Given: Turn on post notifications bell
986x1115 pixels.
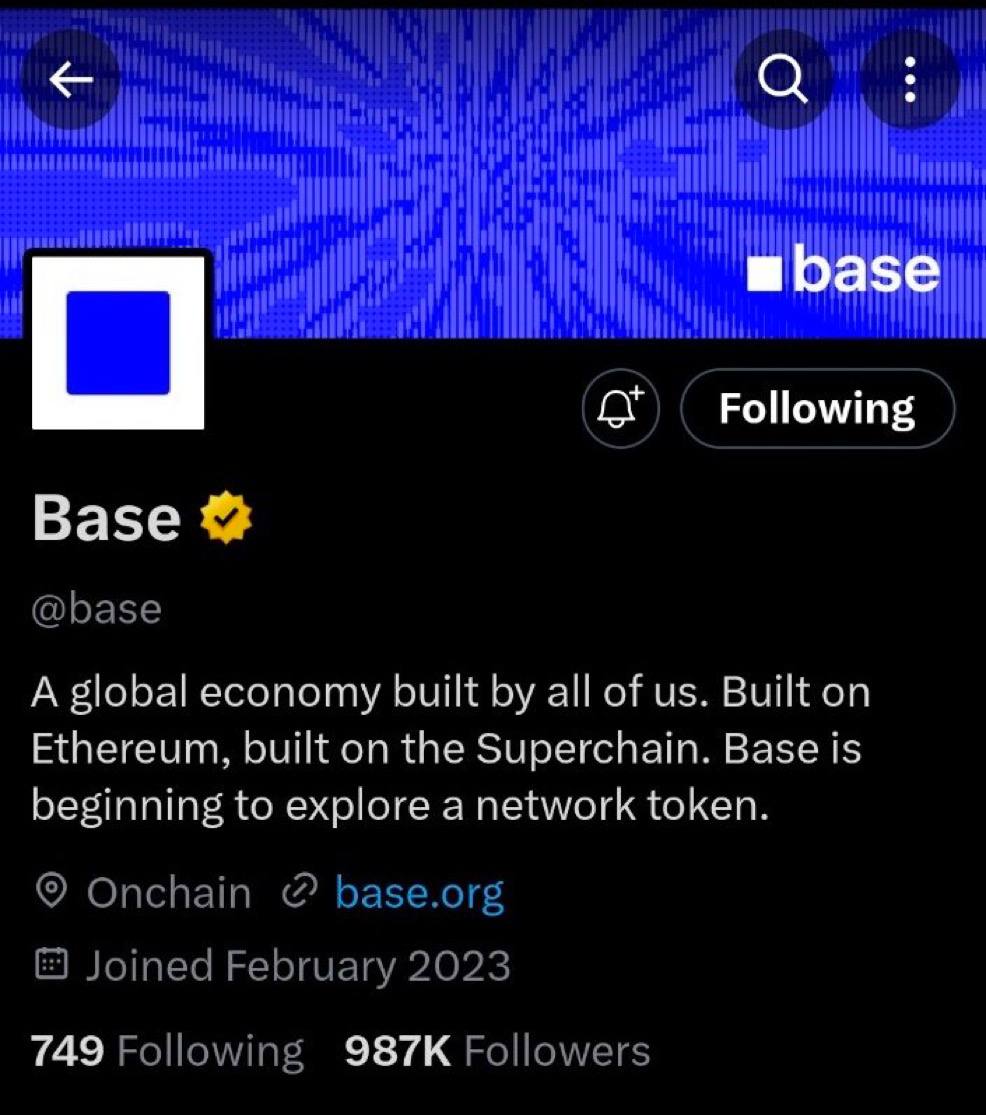Looking at the screenshot, I should pos(620,408).
